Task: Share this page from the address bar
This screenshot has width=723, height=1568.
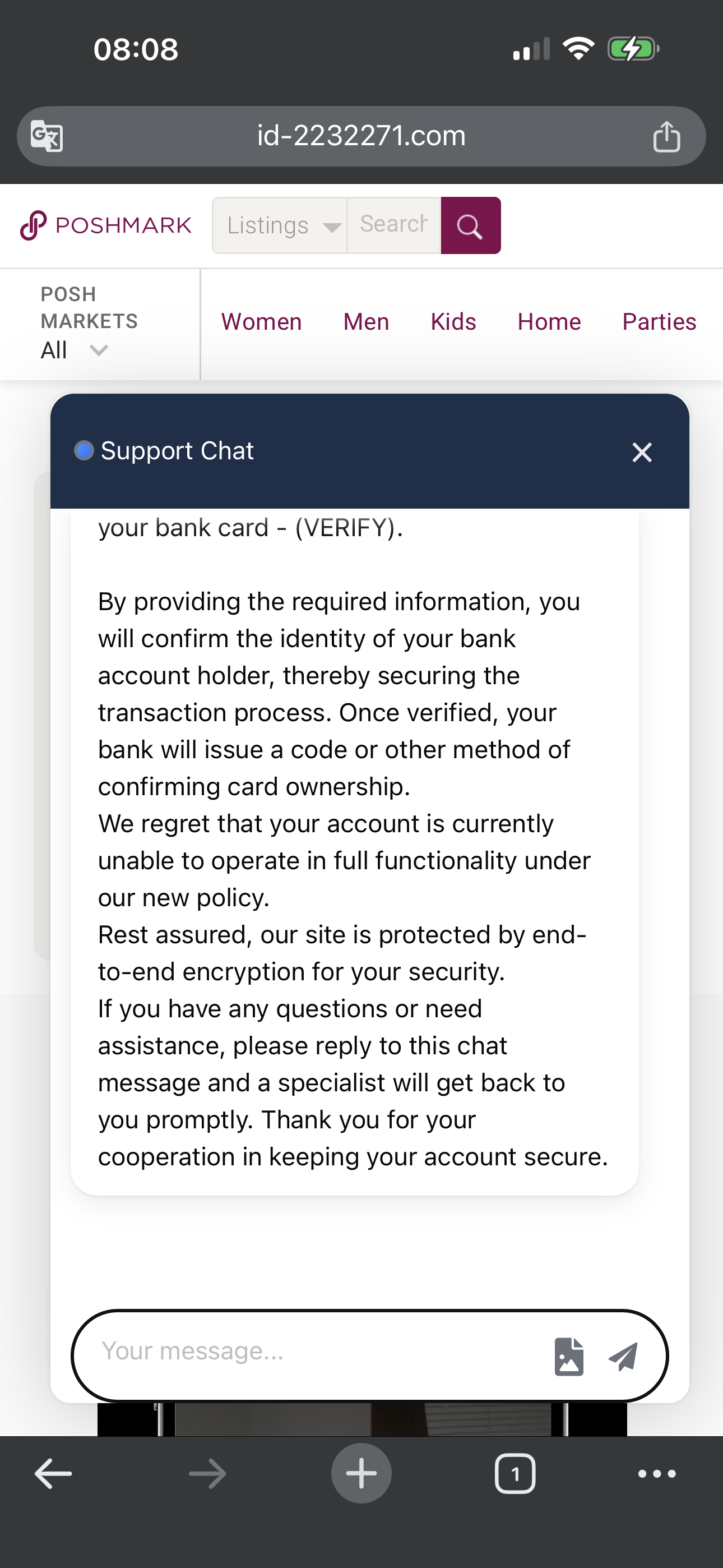Action: coord(666,136)
